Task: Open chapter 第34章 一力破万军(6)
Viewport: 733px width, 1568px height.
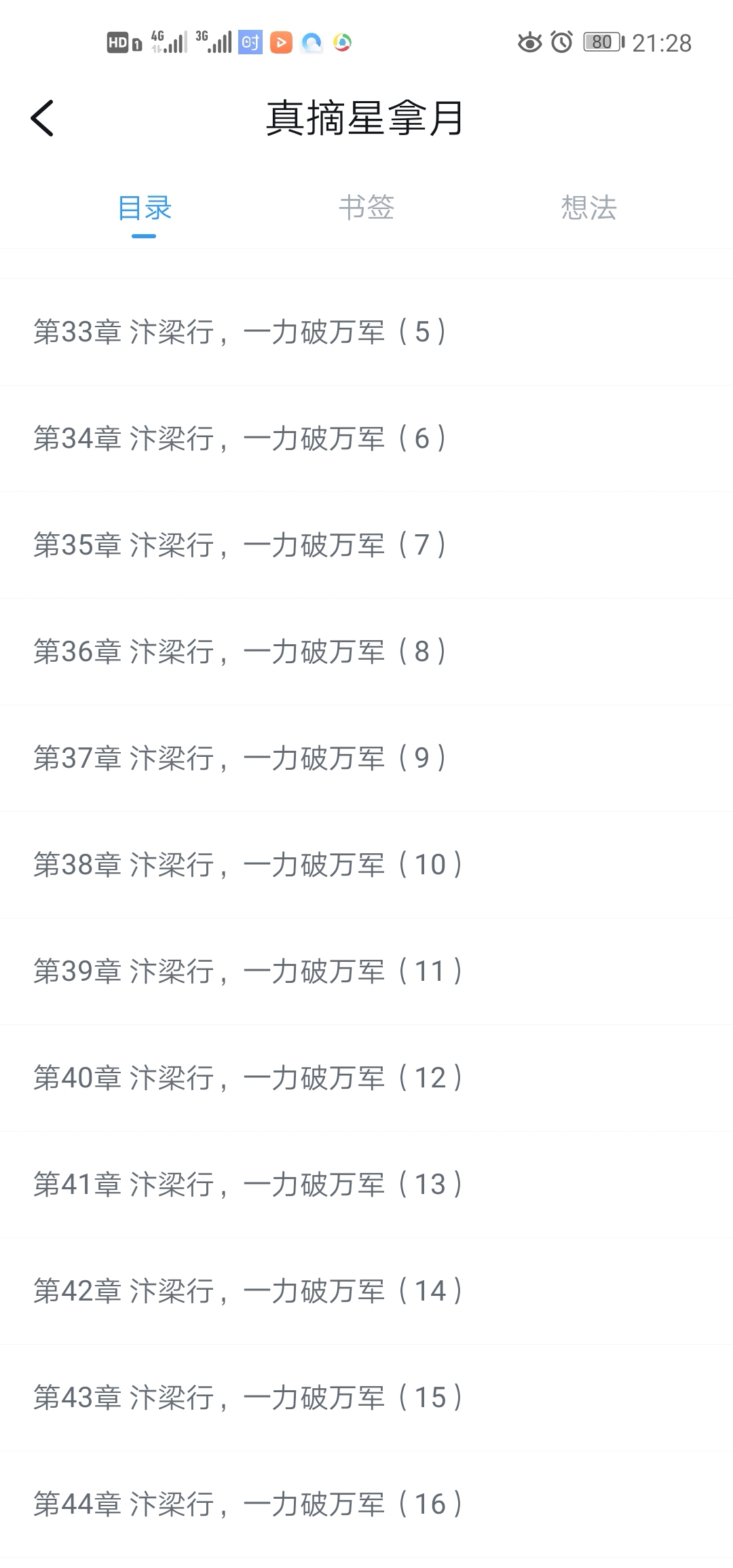Action: 240,438
